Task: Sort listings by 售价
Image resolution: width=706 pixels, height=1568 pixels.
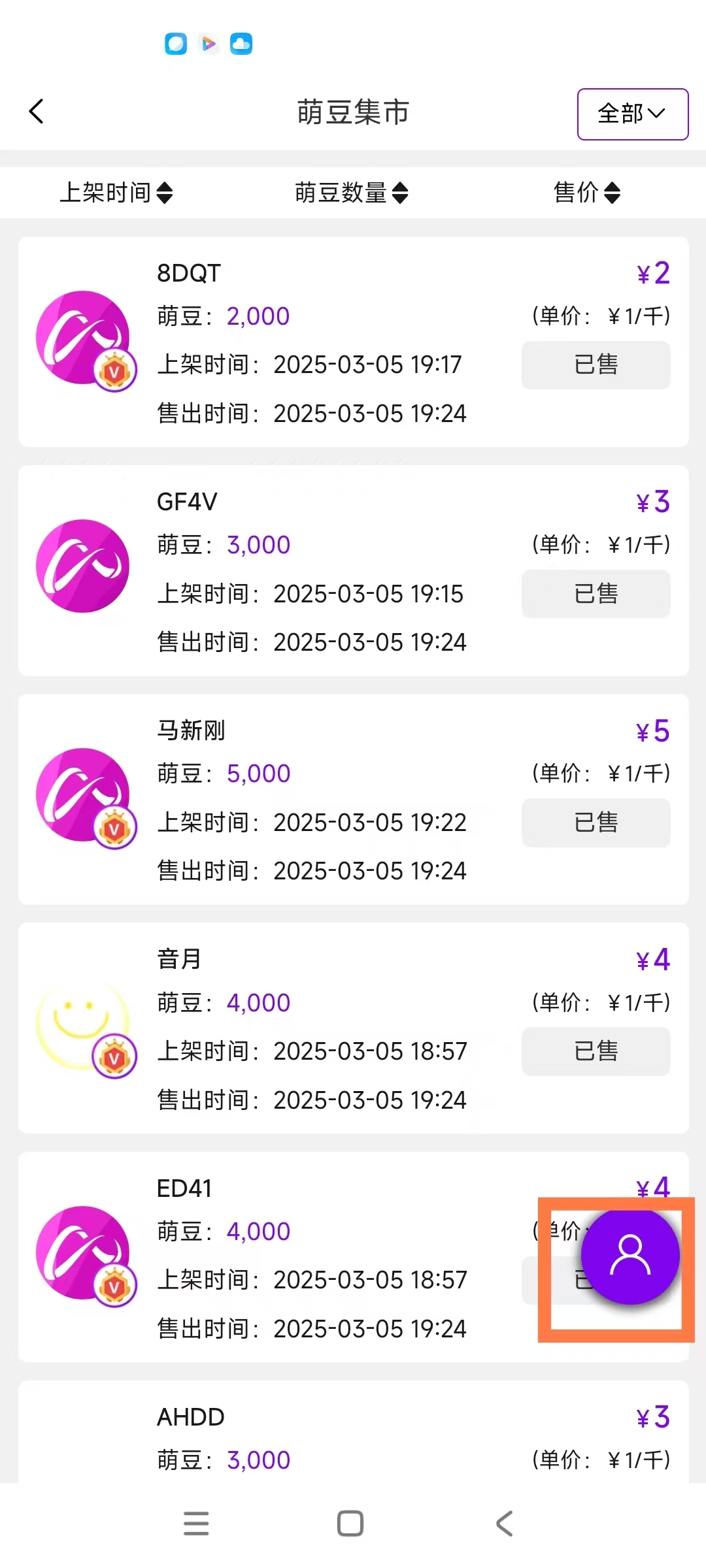Action: pyautogui.click(x=587, y=193)
